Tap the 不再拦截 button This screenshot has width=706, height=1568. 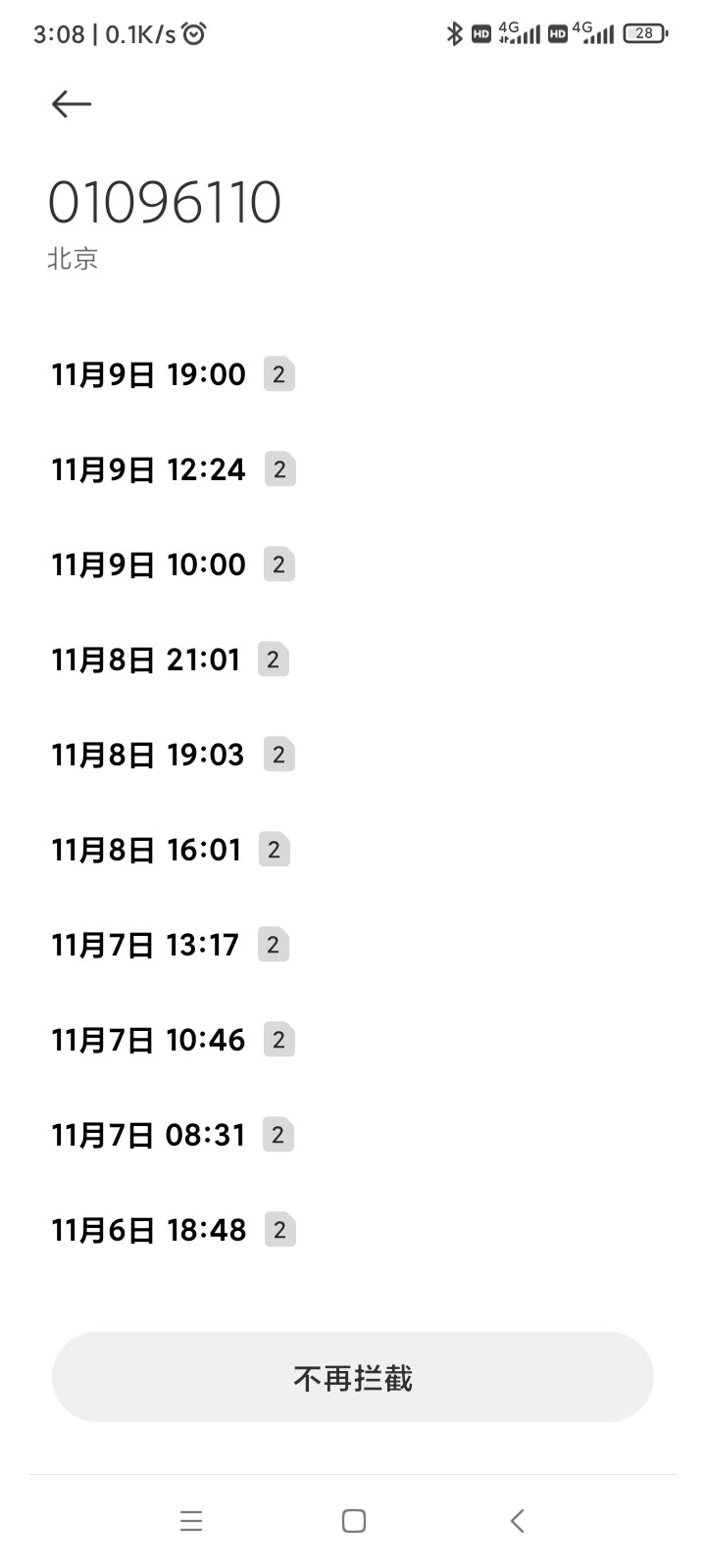353,1377
